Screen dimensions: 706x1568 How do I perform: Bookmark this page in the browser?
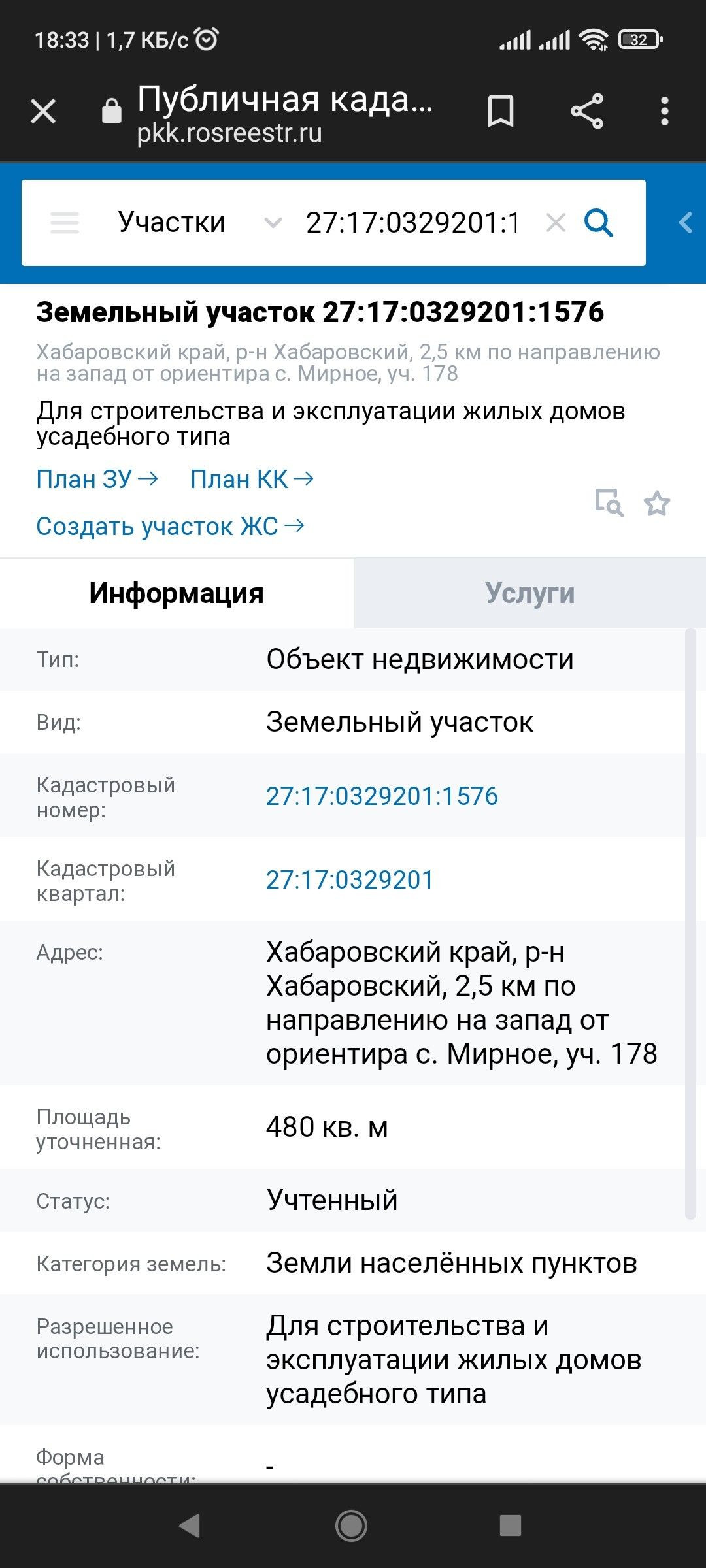coord(501,111)
